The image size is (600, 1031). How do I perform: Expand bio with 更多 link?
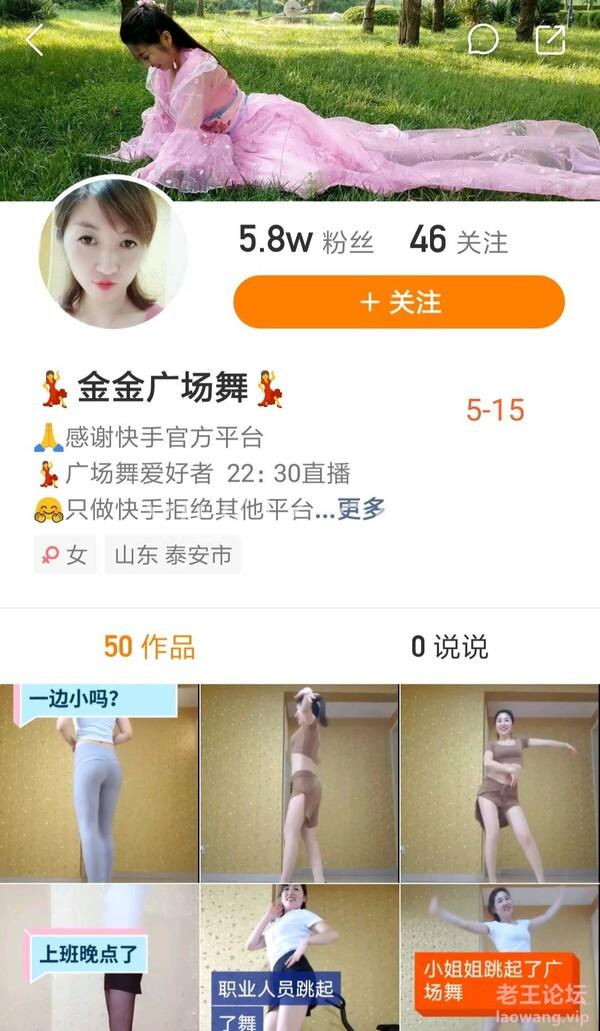click(361, 509)
